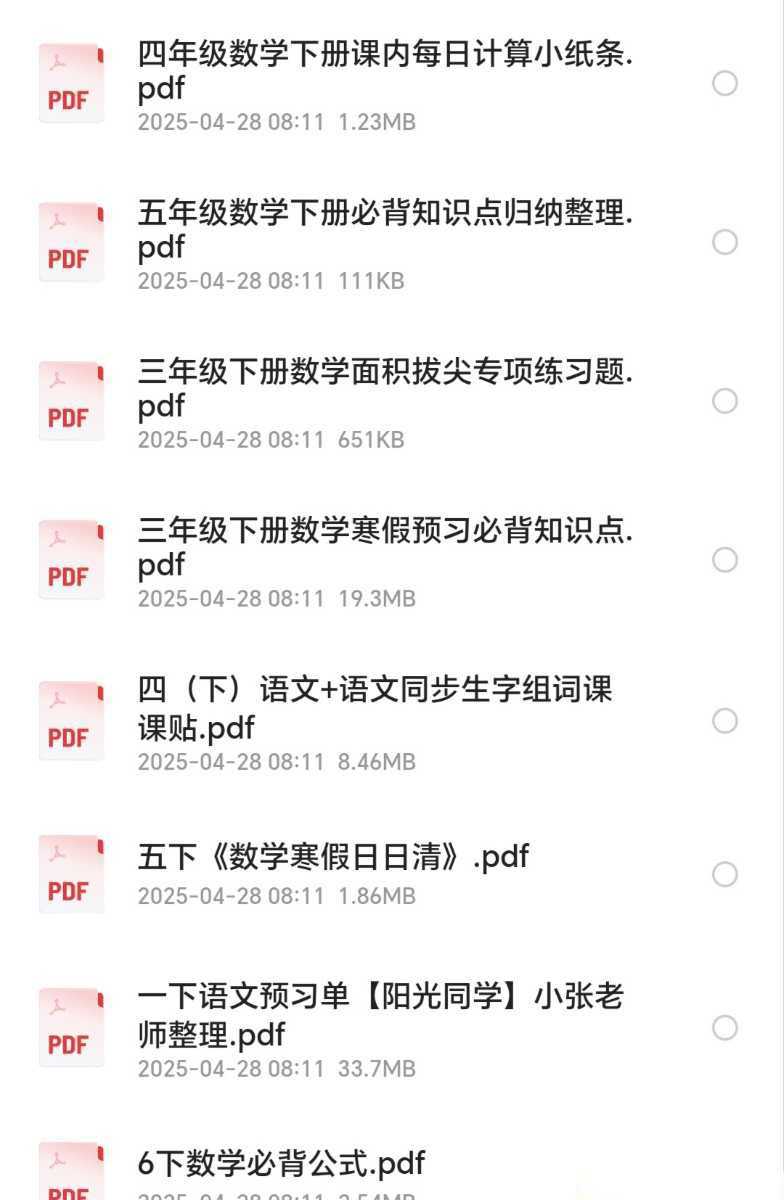Select the checkbox for 五下《数学寒假日日清》
Screen dimensions: 784x1200
[x=724, y=873]
